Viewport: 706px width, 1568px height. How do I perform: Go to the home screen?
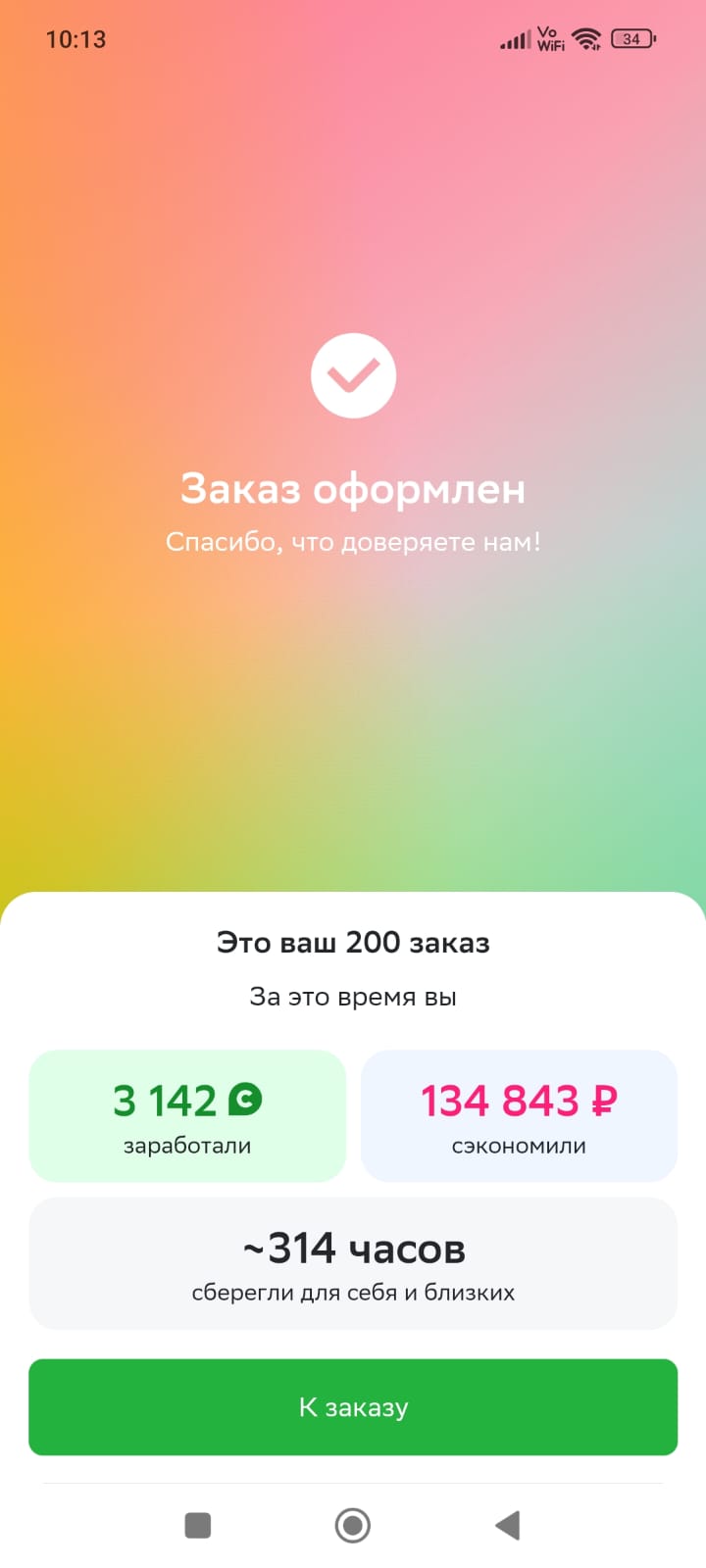coord(353,1525)
